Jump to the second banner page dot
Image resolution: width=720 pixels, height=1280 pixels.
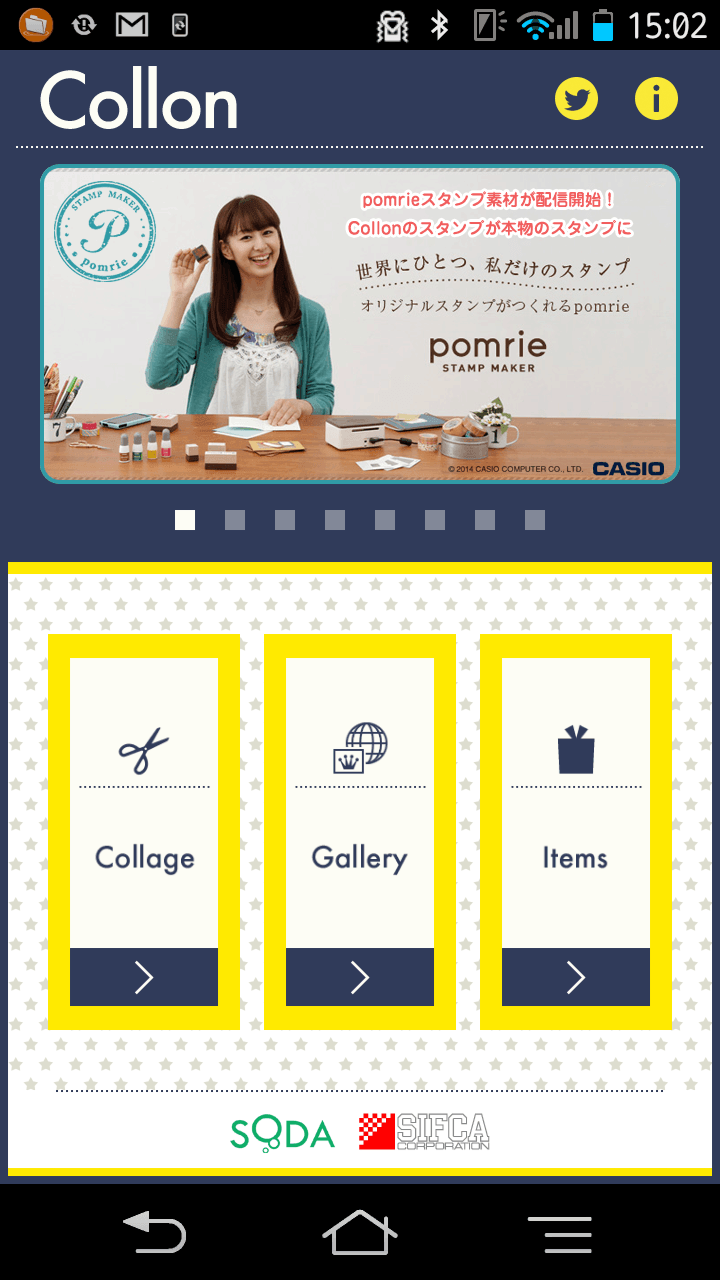click(235, 520)
